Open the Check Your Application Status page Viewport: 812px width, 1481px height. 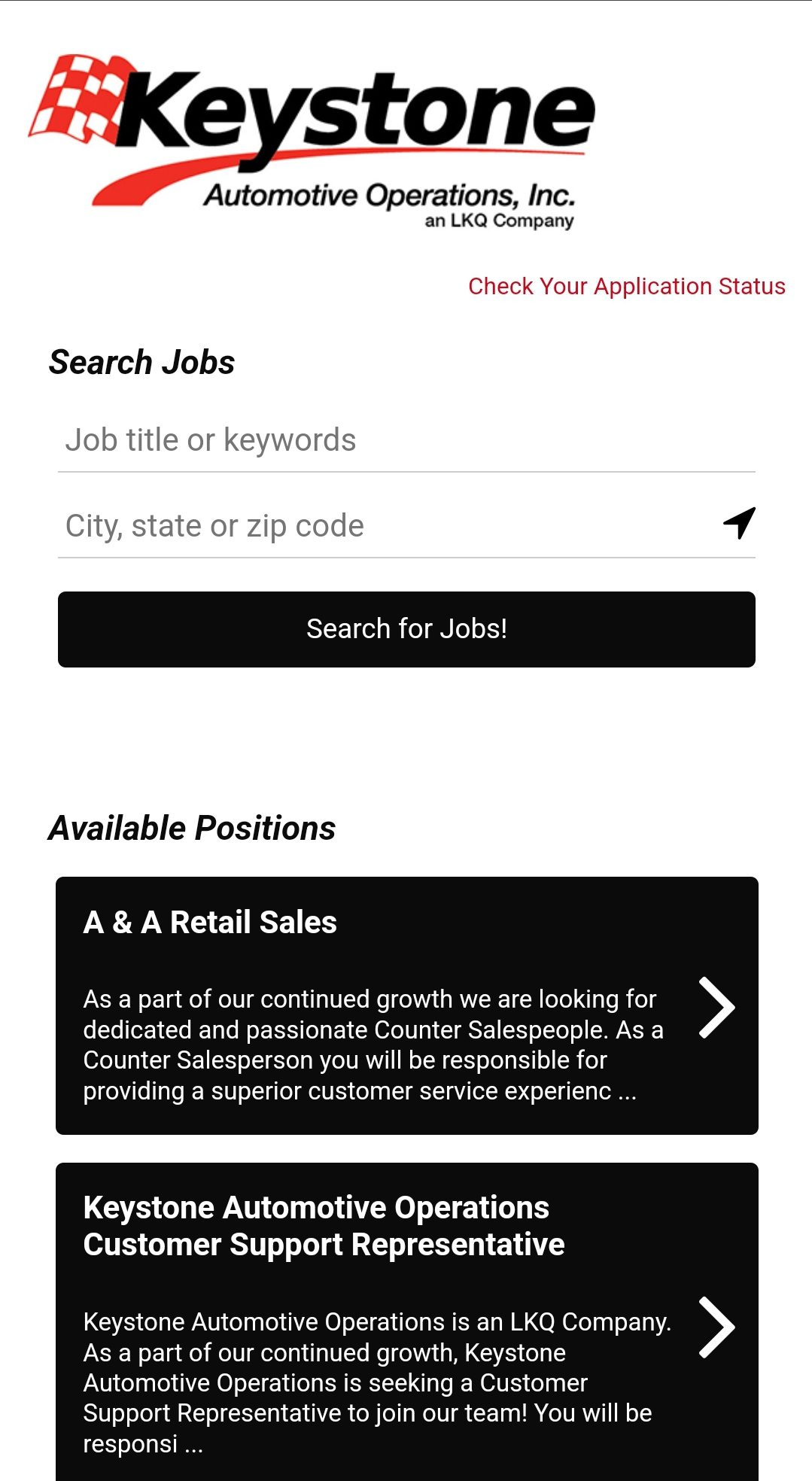coord(627,286)
